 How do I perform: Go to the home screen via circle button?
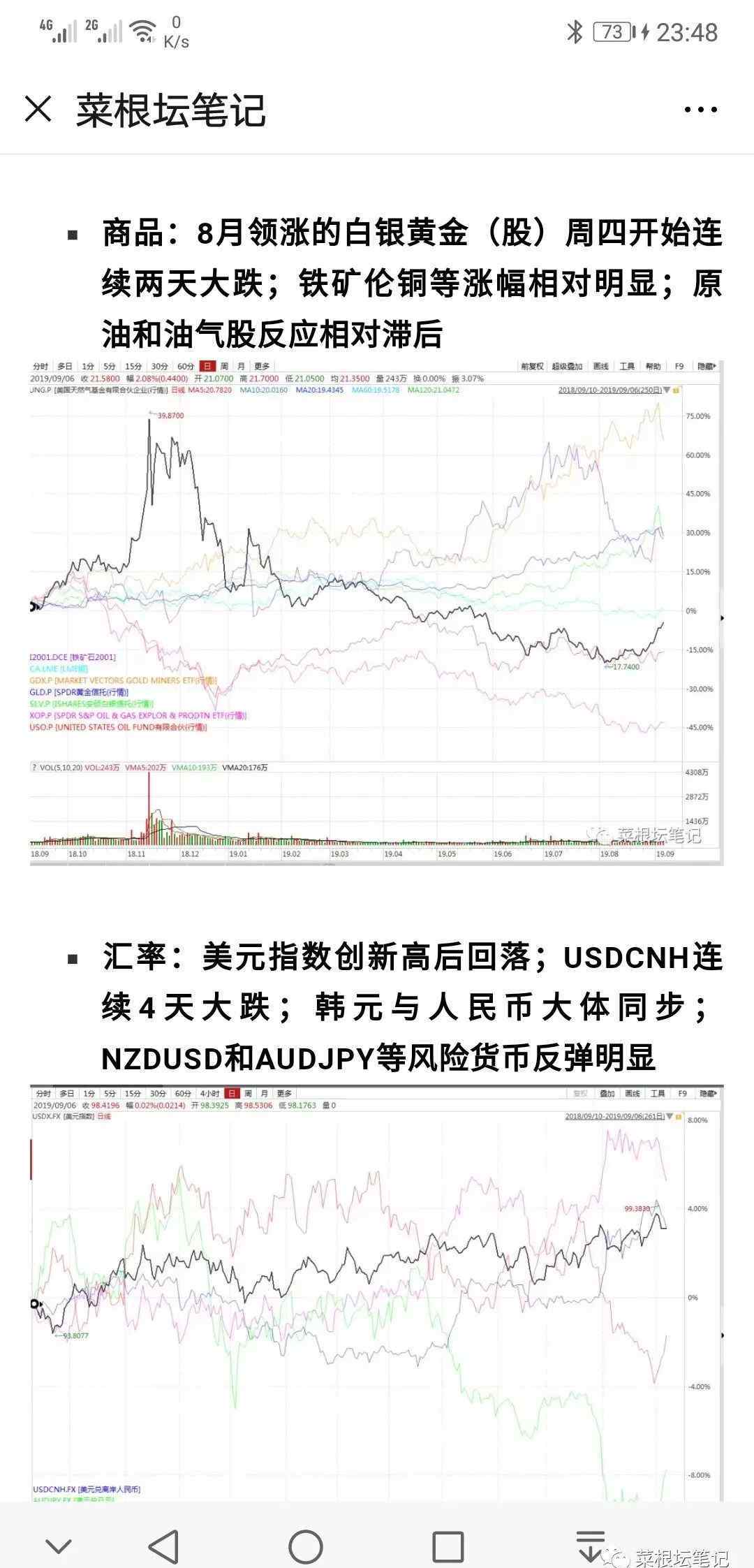tap(306, 1546)
